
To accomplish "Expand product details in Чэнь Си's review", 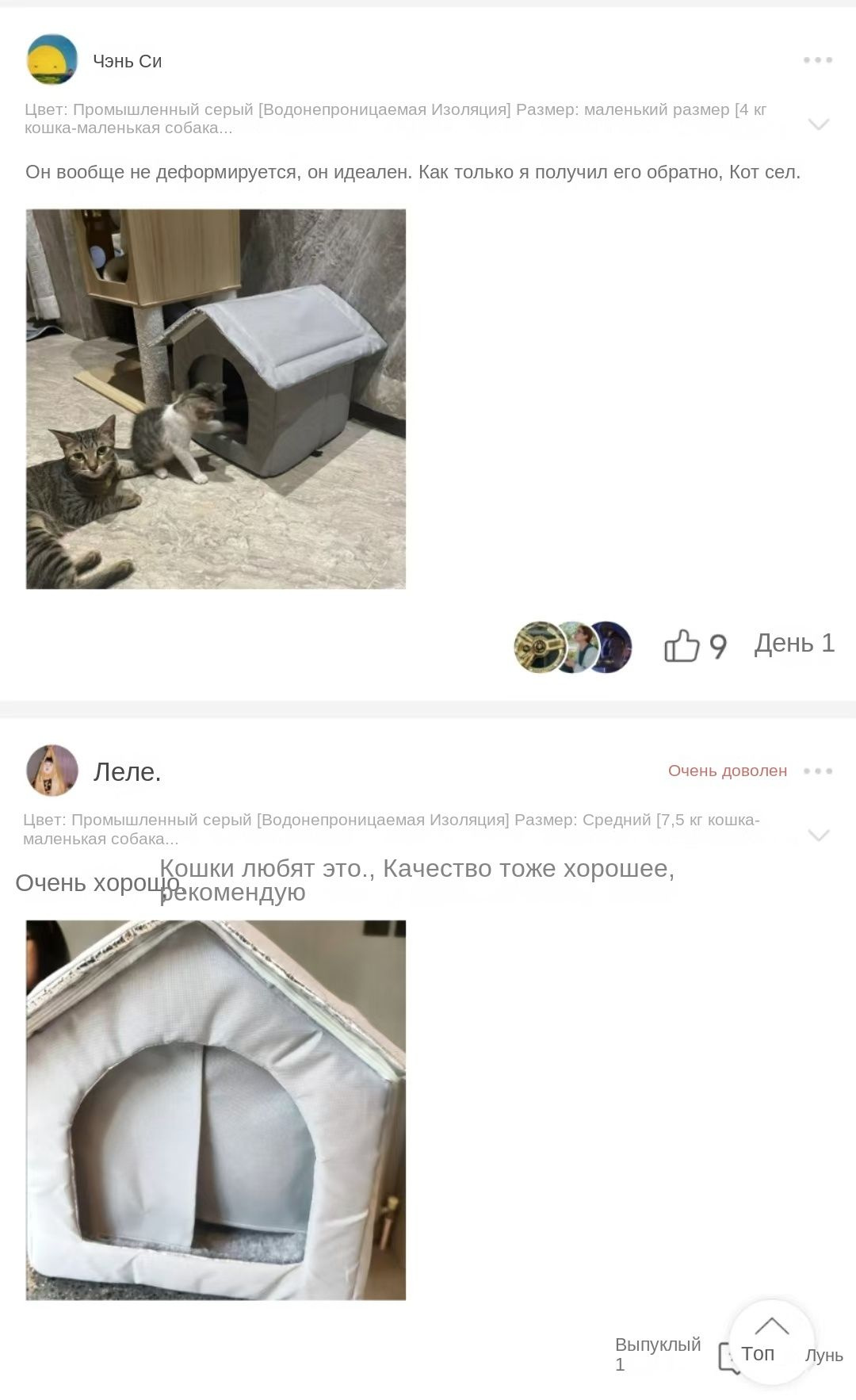I will pos(818,124).
